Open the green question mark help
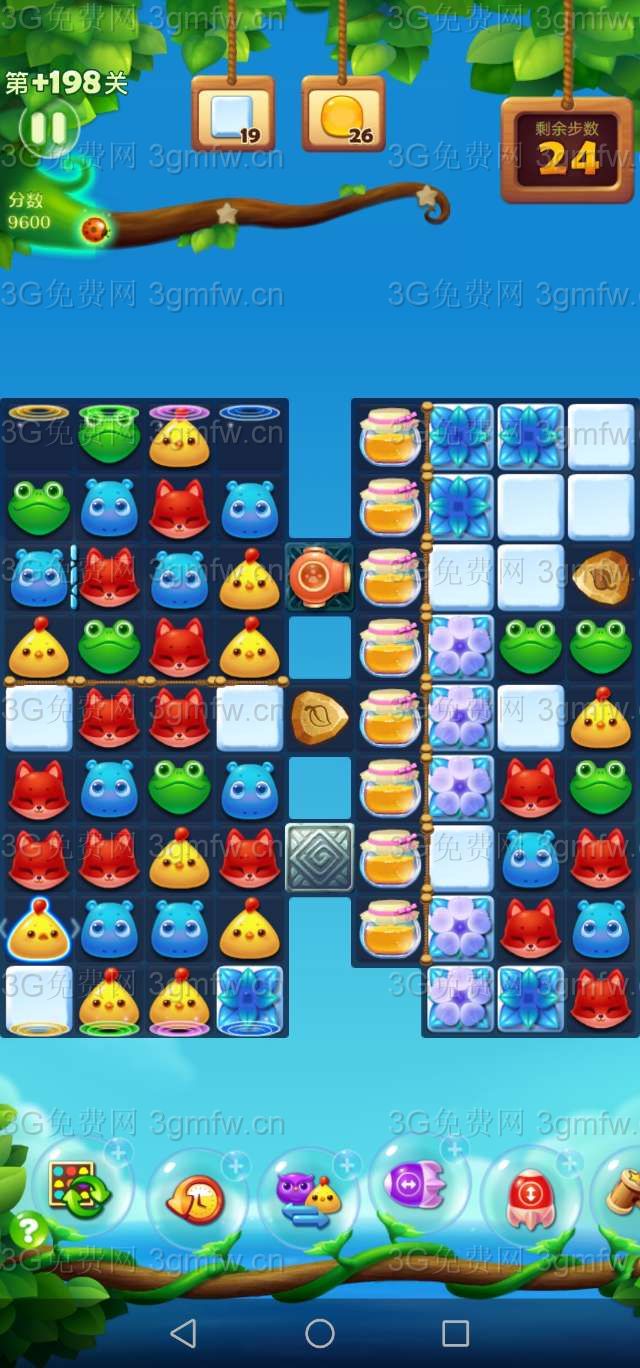 [x=29, y=1230]
